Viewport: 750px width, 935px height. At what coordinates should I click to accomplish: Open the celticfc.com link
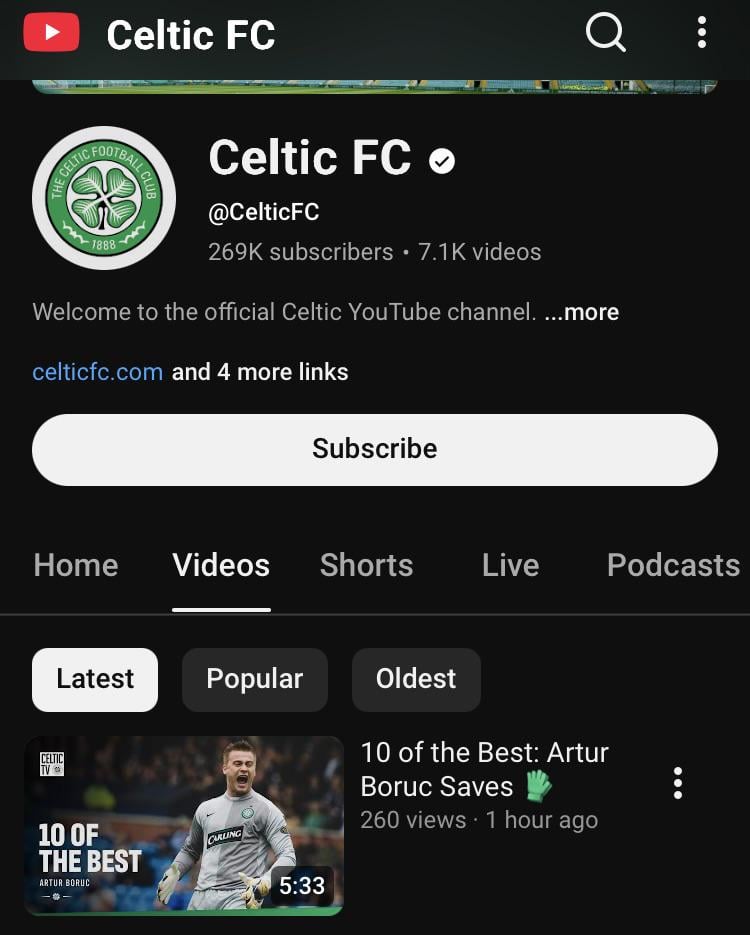pos(97,372)
